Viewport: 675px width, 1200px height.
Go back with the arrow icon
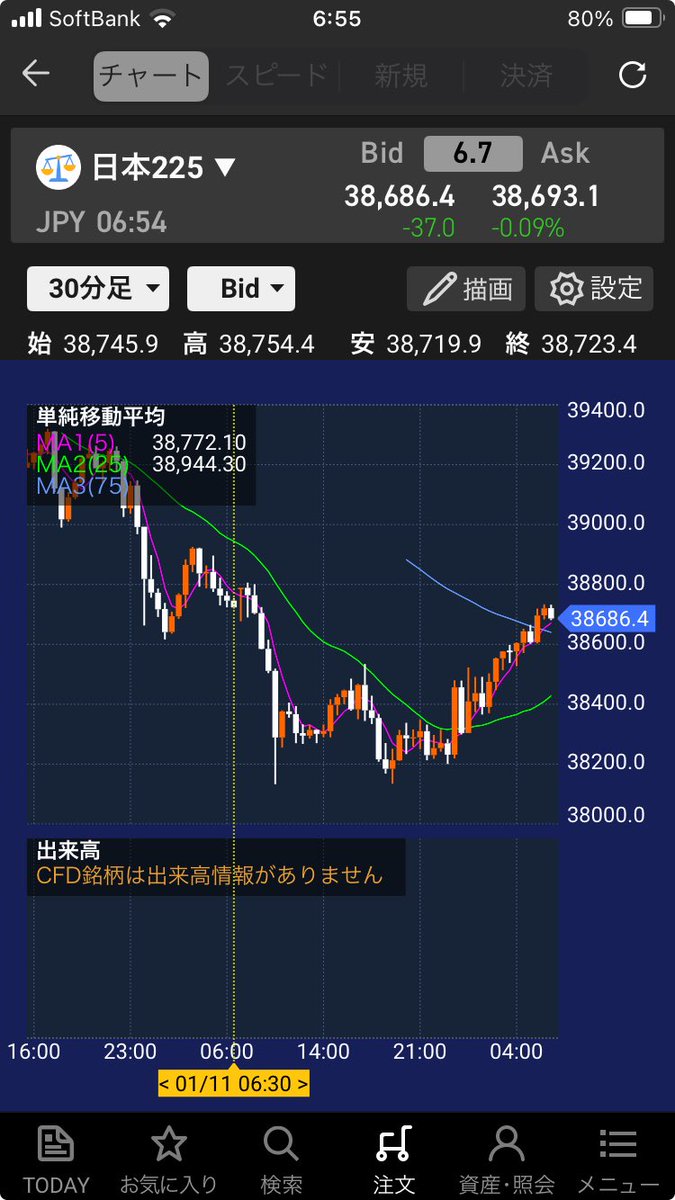pos(36,74)
